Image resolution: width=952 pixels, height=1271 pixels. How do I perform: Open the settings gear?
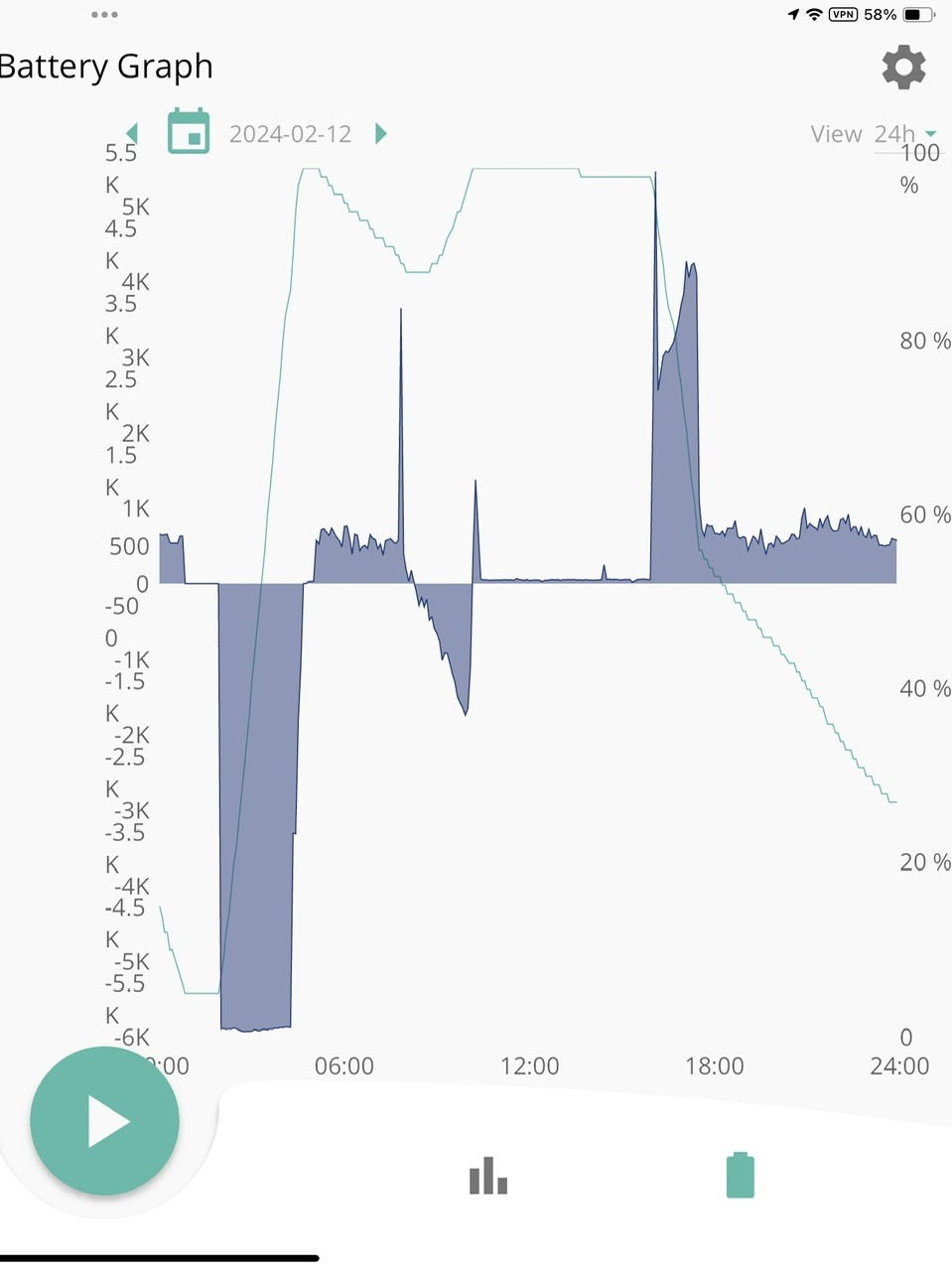click(903, 67)
